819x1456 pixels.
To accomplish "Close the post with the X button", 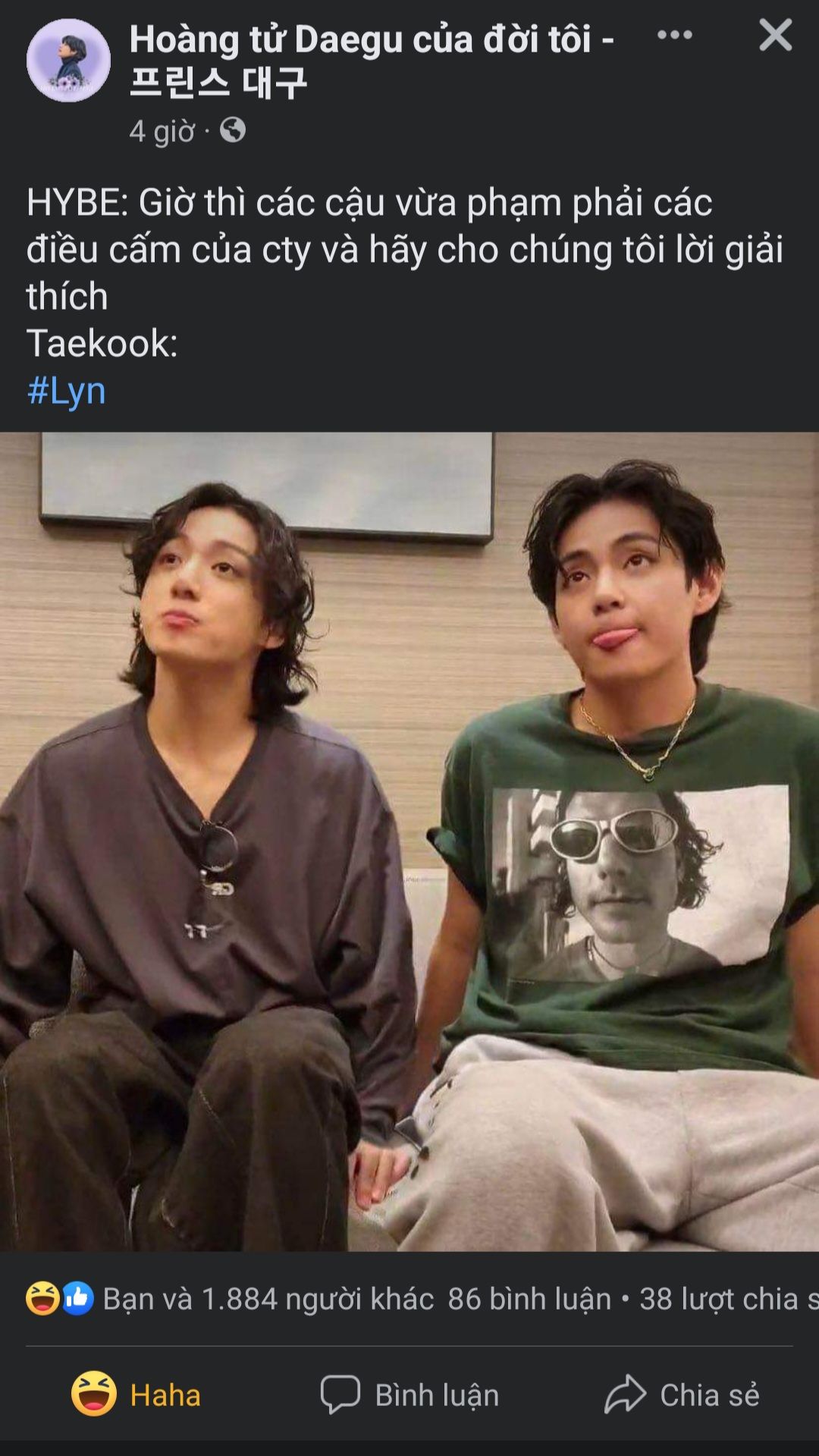I will [775, 35].
